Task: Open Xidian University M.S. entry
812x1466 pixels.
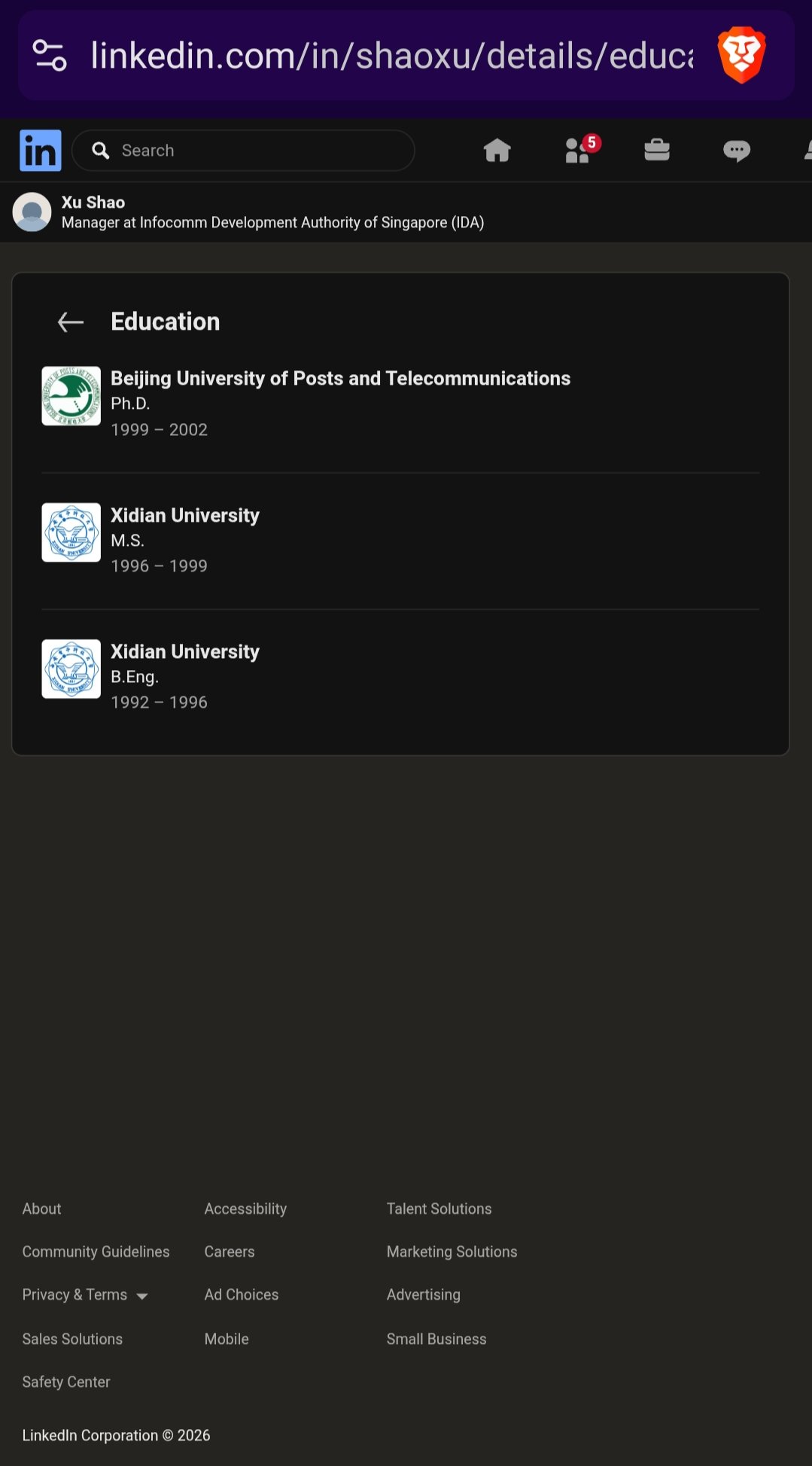Action: 185,515
